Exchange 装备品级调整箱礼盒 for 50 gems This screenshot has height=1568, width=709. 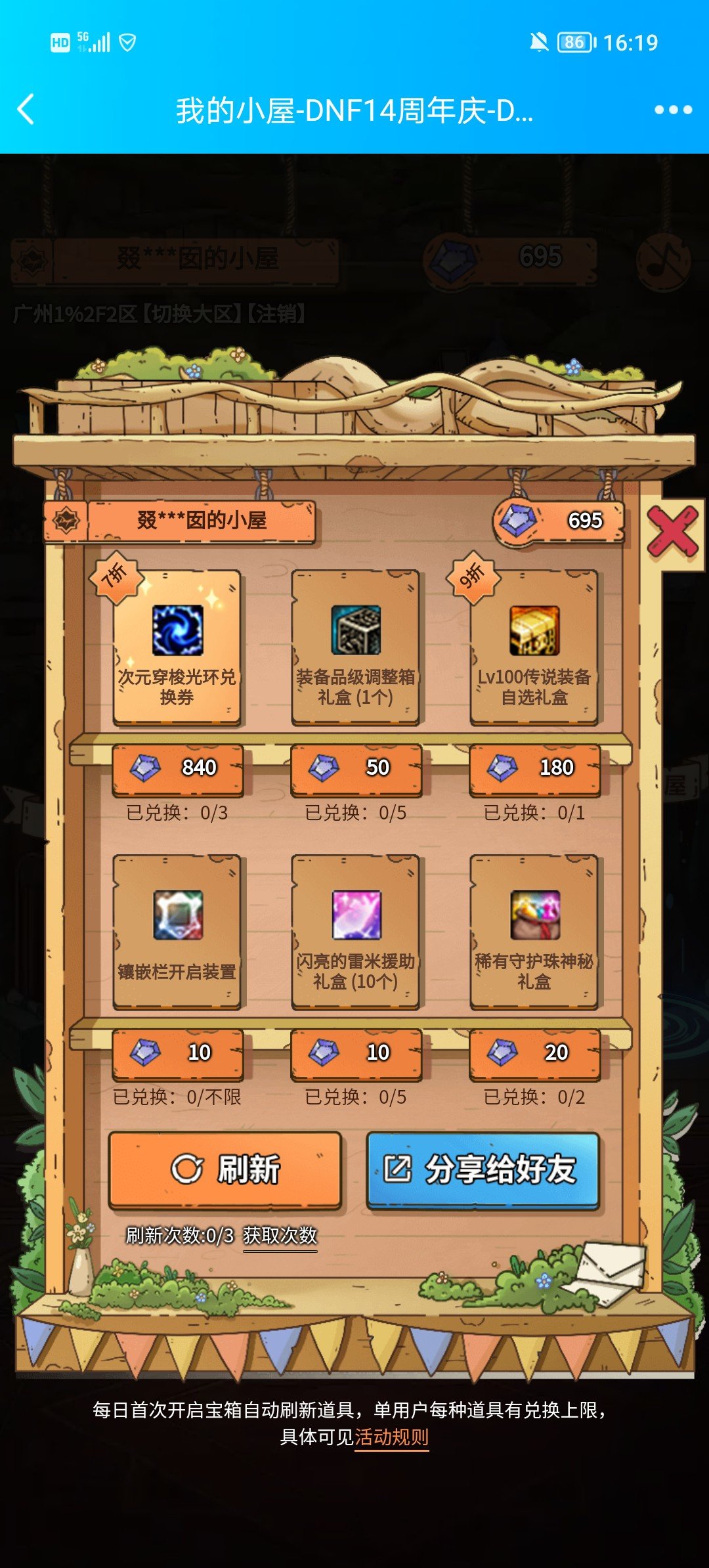pyautogui.click(x=356, y=769)
